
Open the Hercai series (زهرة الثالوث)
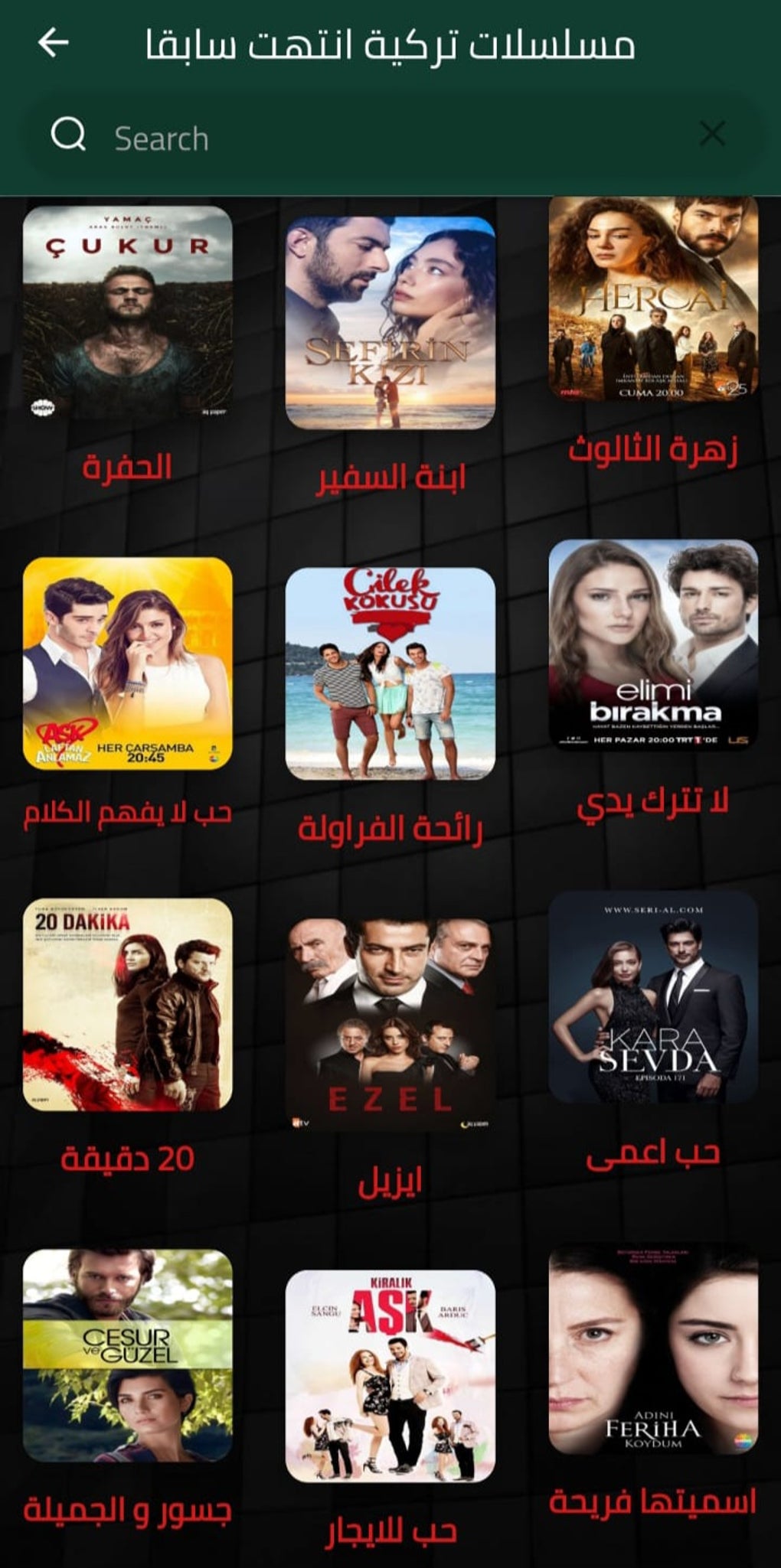[653, 299]
